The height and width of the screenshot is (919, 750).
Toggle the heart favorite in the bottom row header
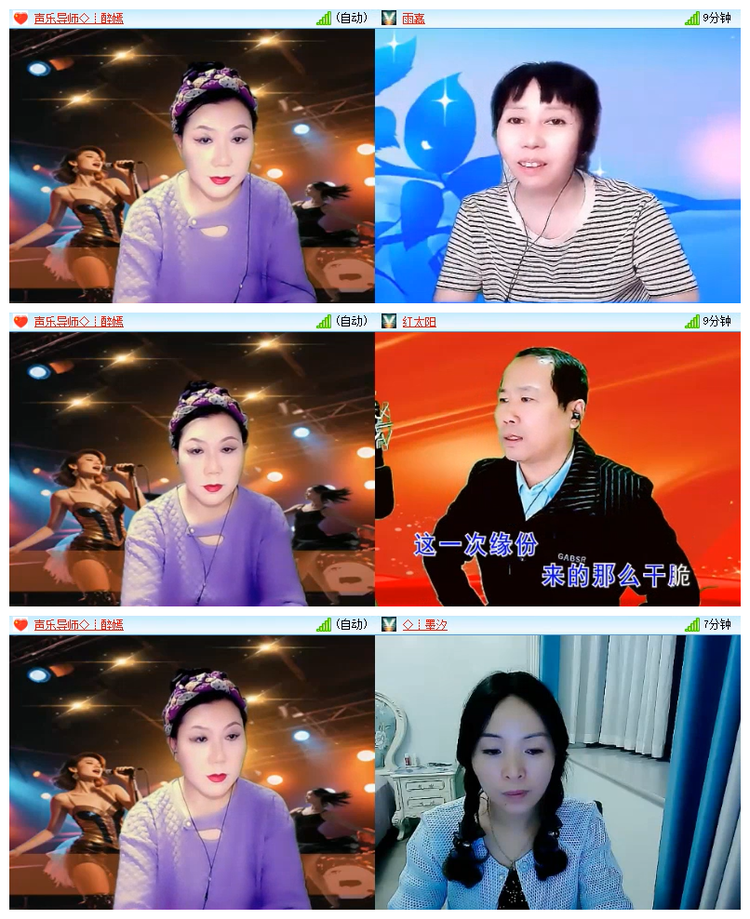point(14,622)
